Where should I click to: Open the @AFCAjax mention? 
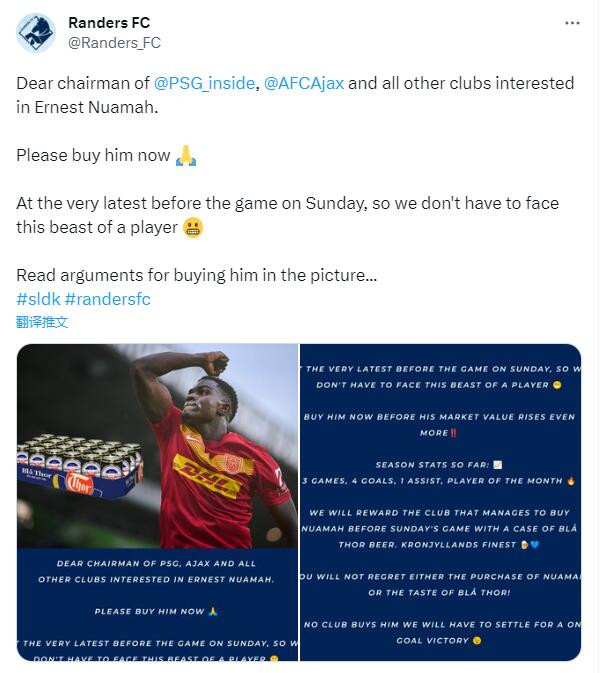click(x=304, y=83)
